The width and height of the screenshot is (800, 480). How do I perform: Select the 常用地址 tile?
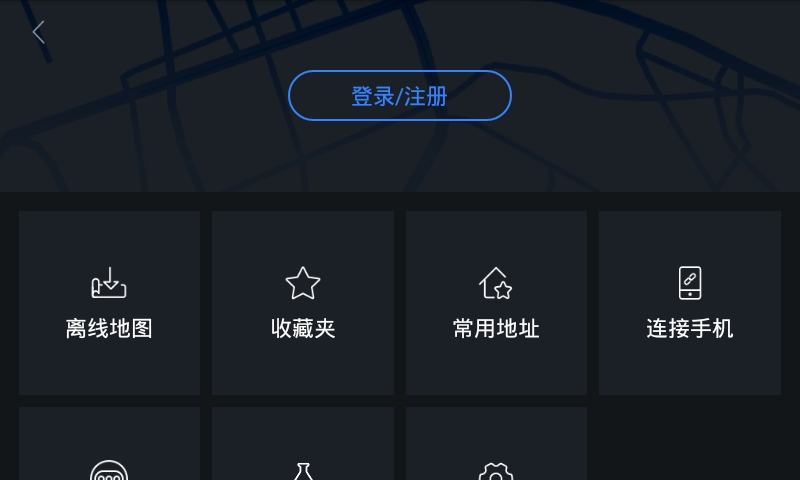[496, 302]
